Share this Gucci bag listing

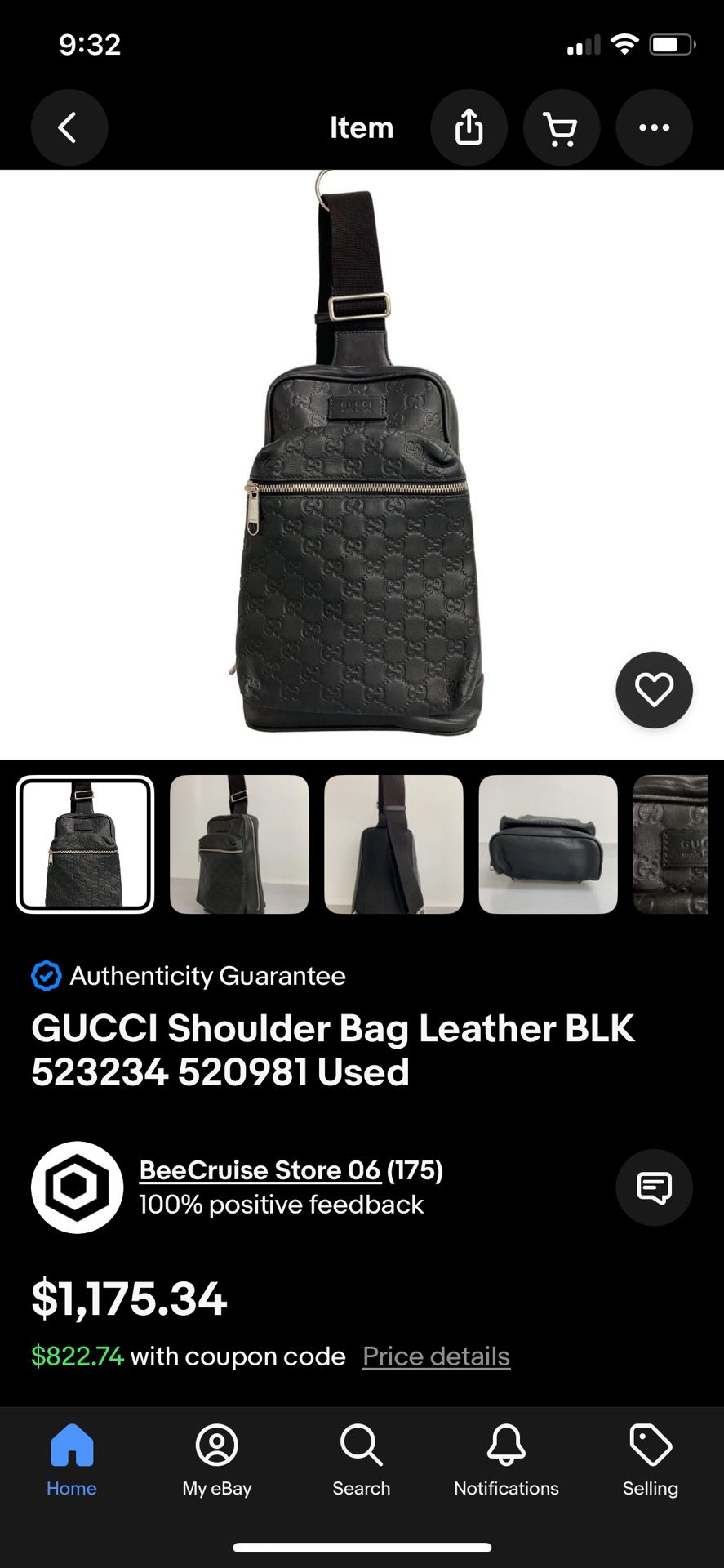pyautogui.click(x=469, y=127)
